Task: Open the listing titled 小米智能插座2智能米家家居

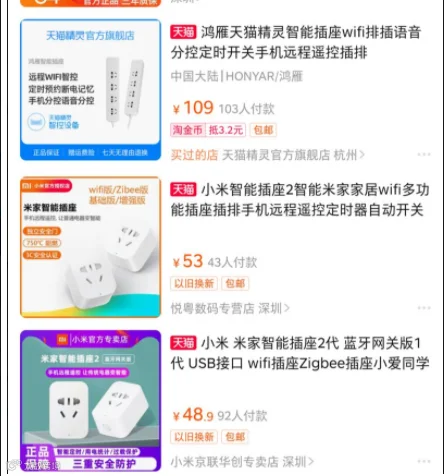Action: tap(300, 200)
